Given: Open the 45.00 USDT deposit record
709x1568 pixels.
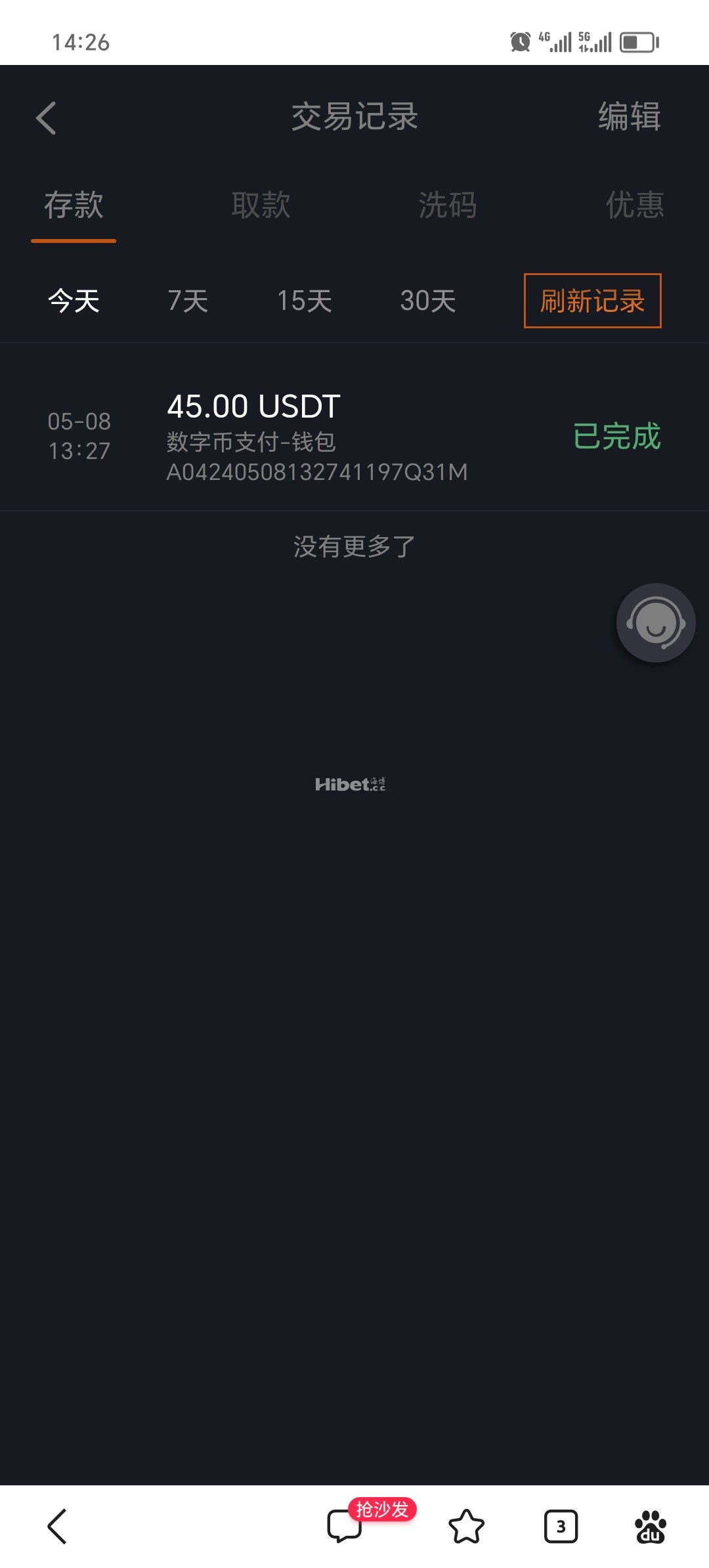Looking at the screenshot, I should pos(354,436).
